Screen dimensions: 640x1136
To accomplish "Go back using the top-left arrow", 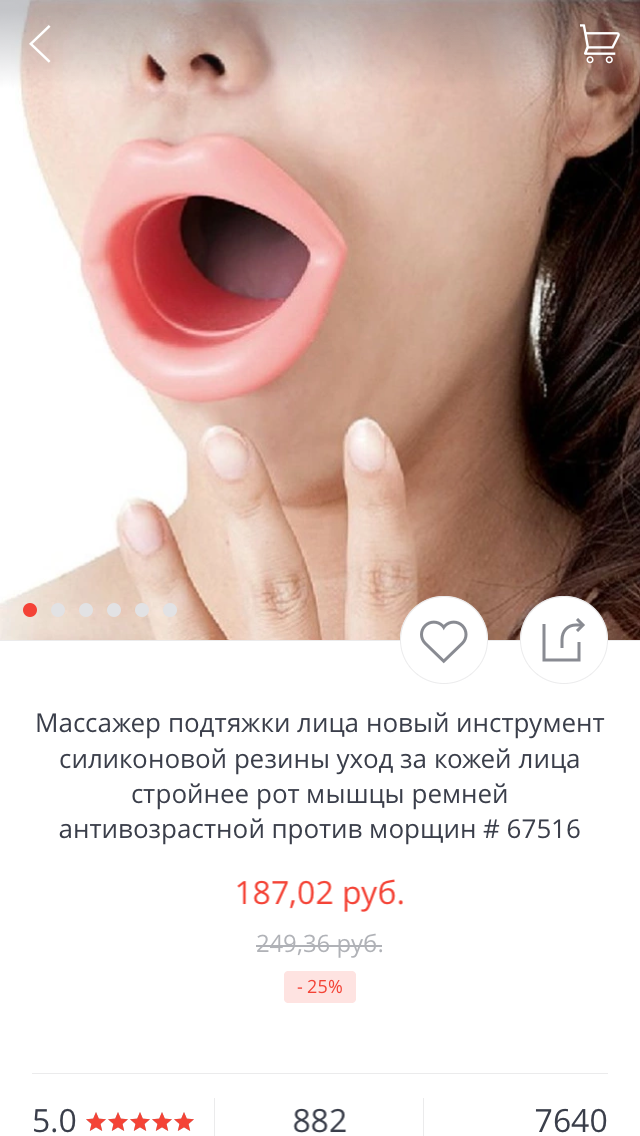I will [40, 44].
